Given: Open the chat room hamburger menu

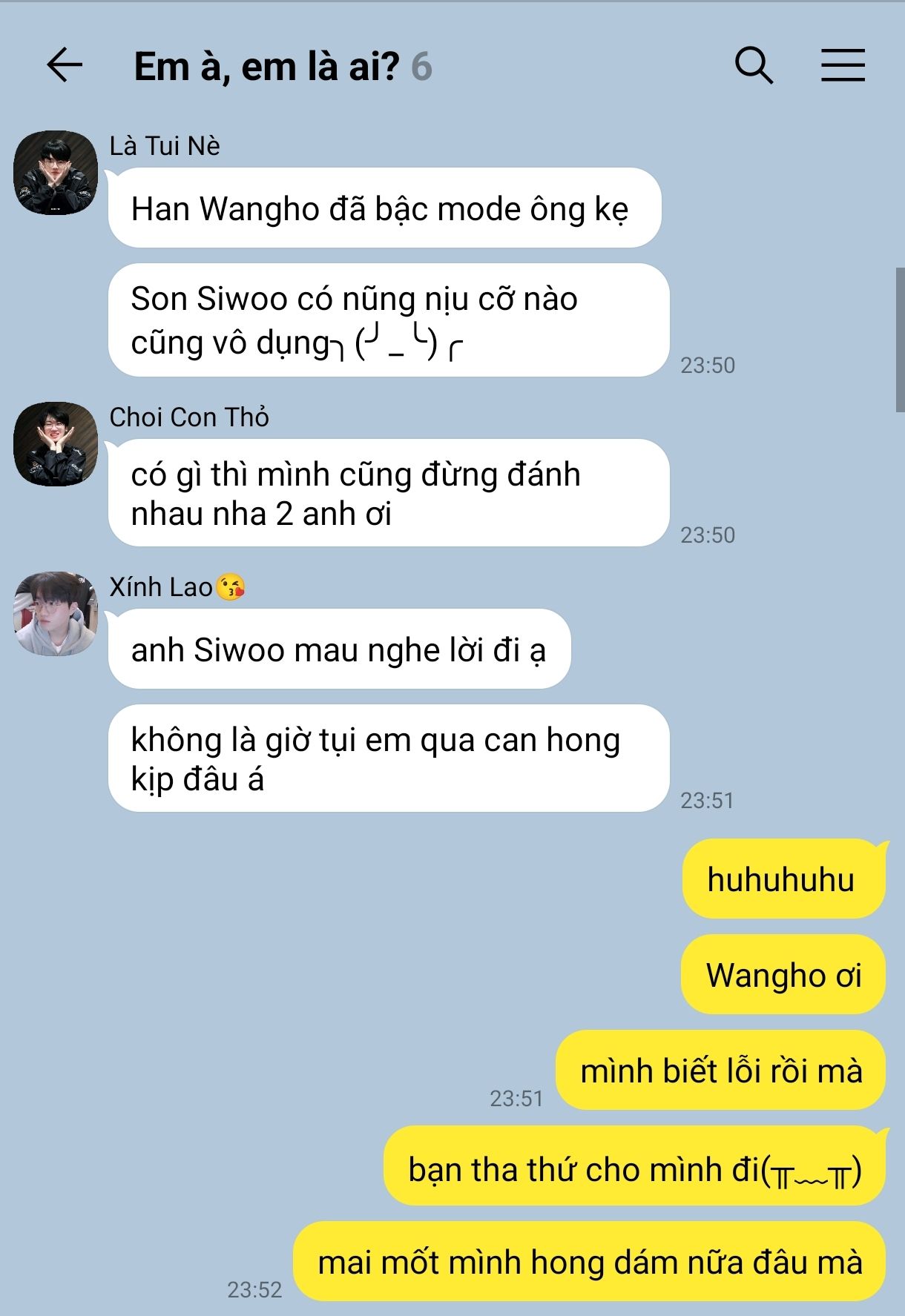Looking at the screenshot, I should click(843, 65).
